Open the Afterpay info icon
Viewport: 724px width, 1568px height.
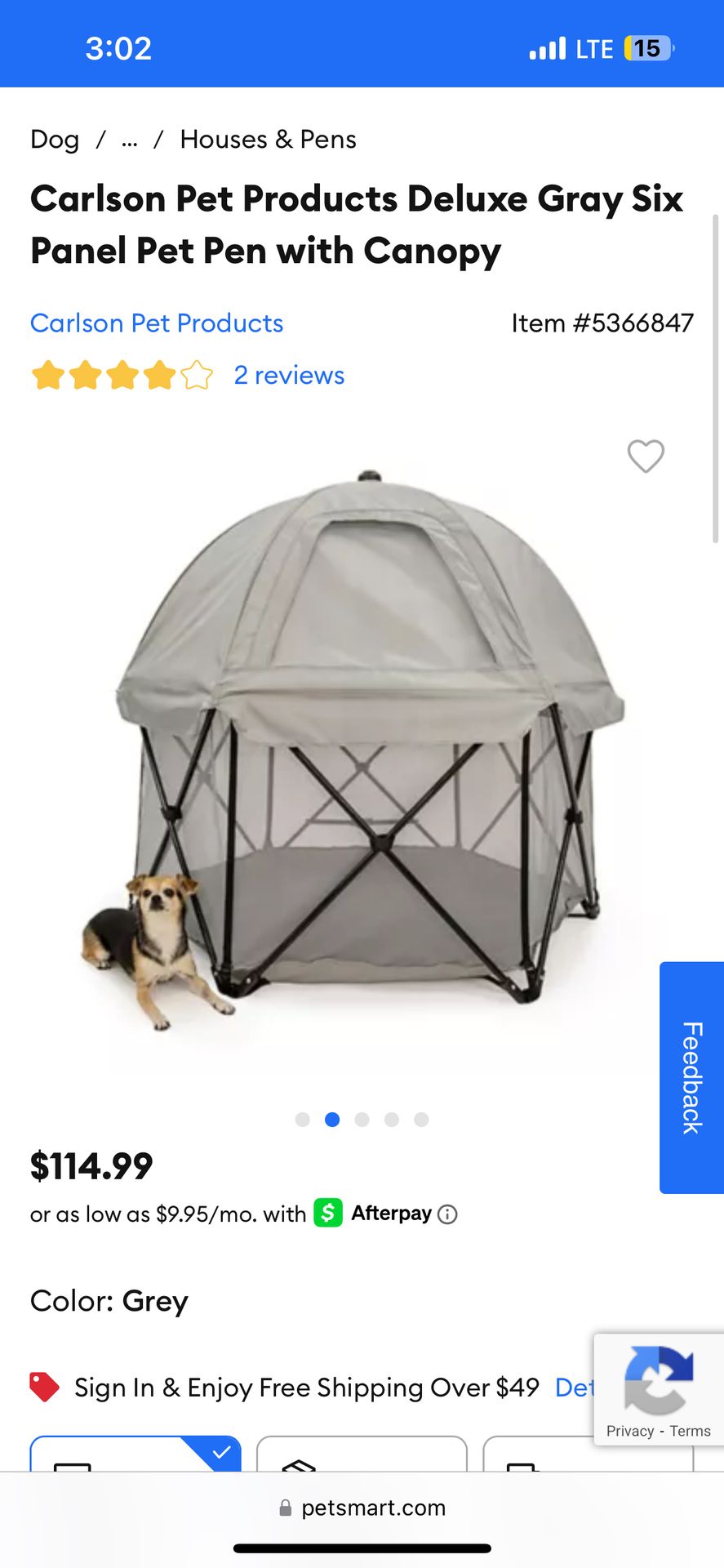click(447, 1214)
